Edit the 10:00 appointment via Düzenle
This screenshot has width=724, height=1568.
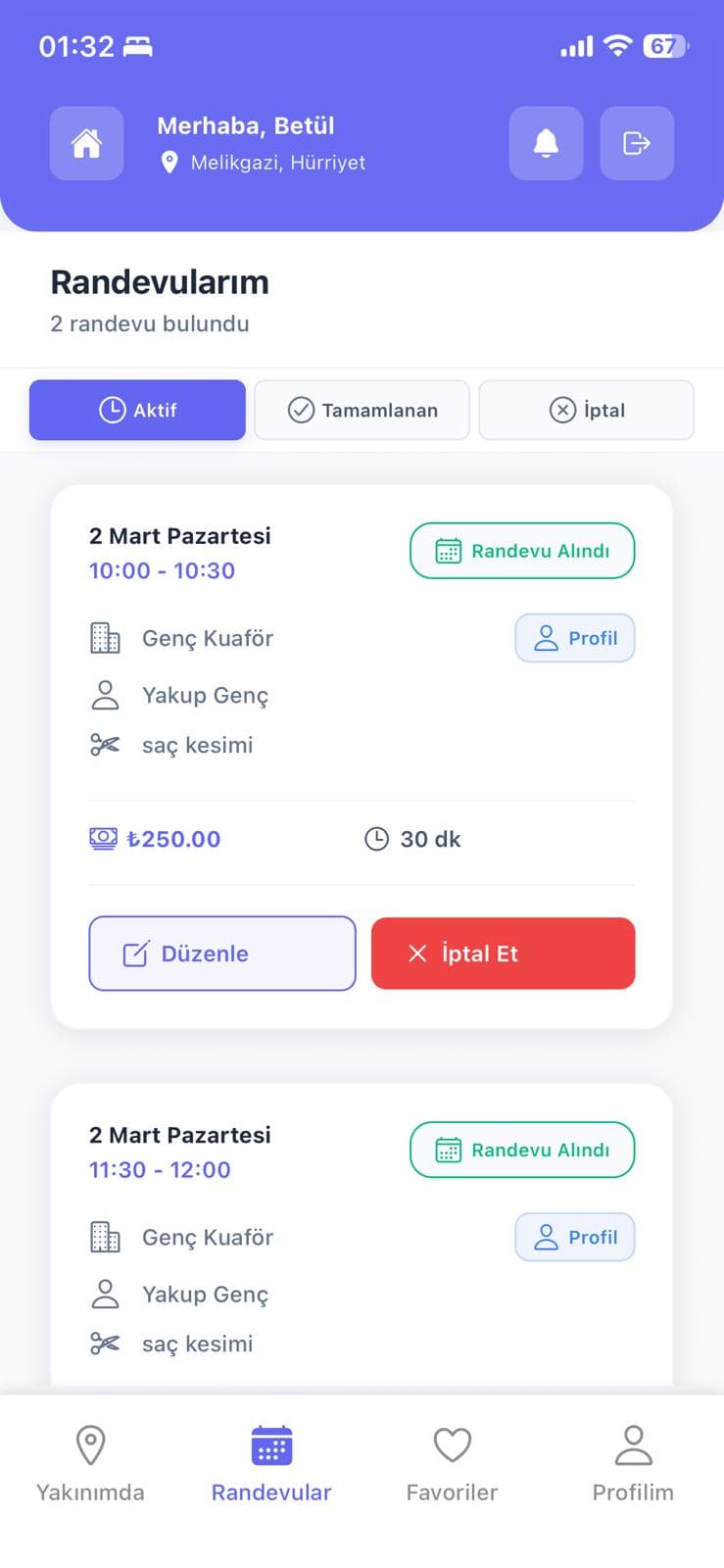[x=221, y=953]
